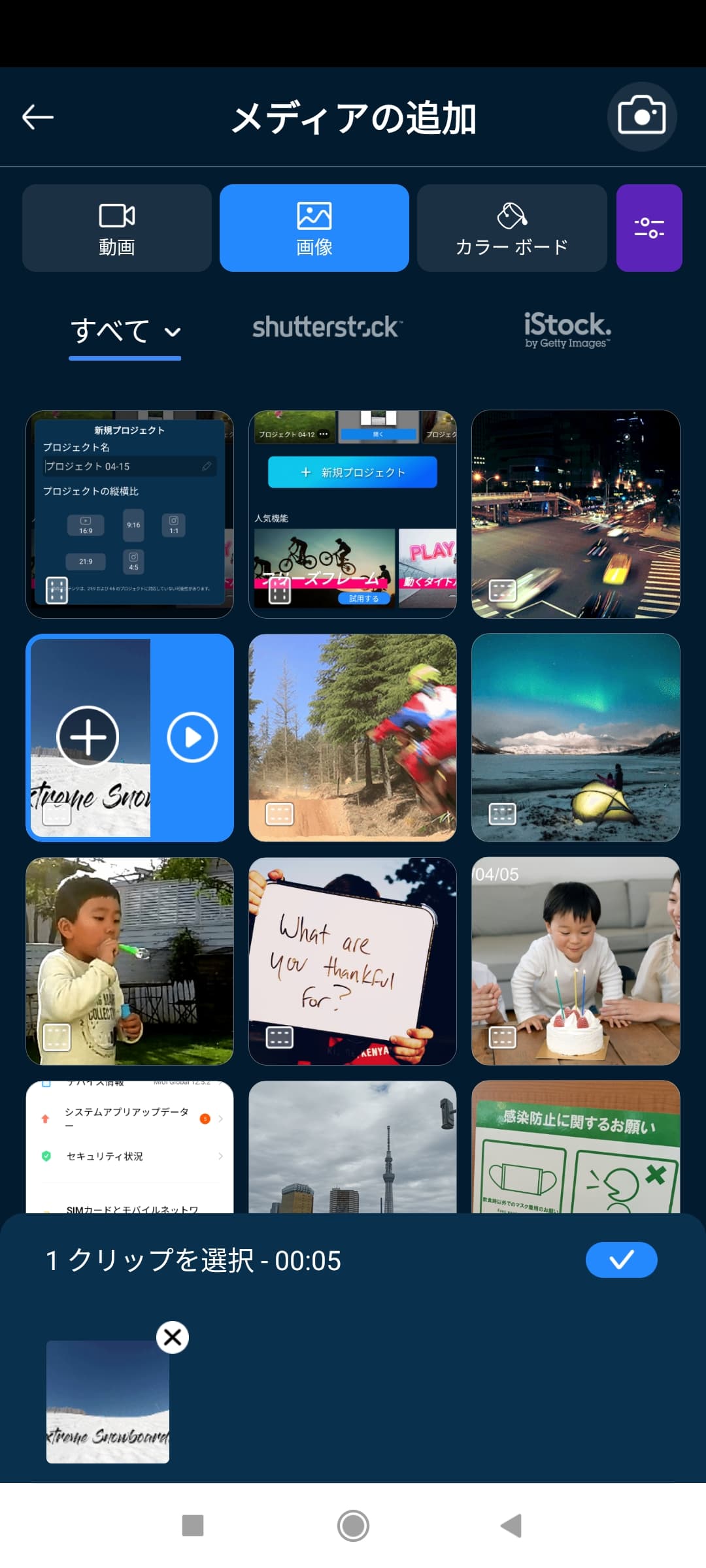Confirm the selection with the checkmark button

pos(621,1260)
